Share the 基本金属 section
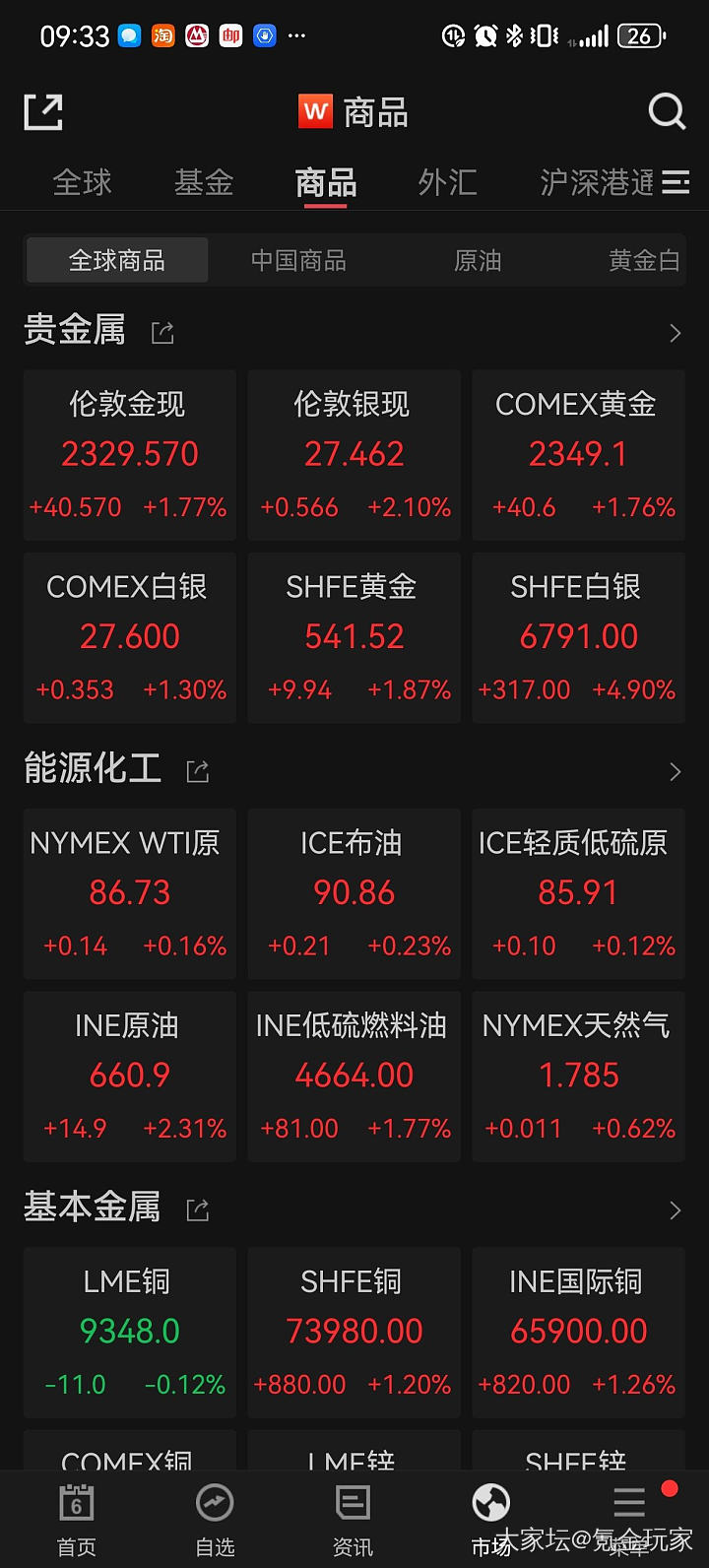709x1568 pixels. [198, 1209]
